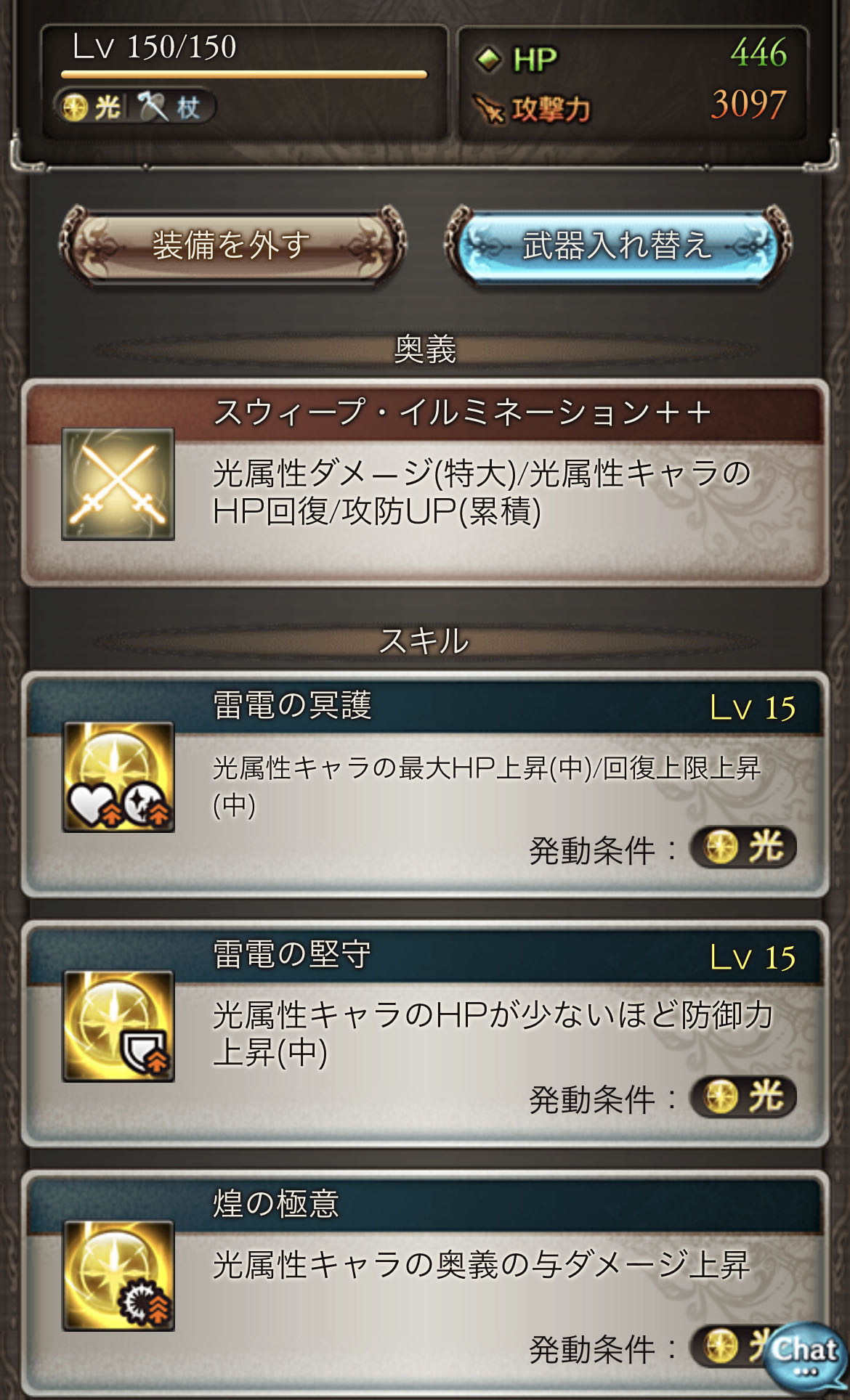Tap the 武器入れ替え swap weapon button
The width and height of the screenshot is (850, 1400).
coord(617,245)
